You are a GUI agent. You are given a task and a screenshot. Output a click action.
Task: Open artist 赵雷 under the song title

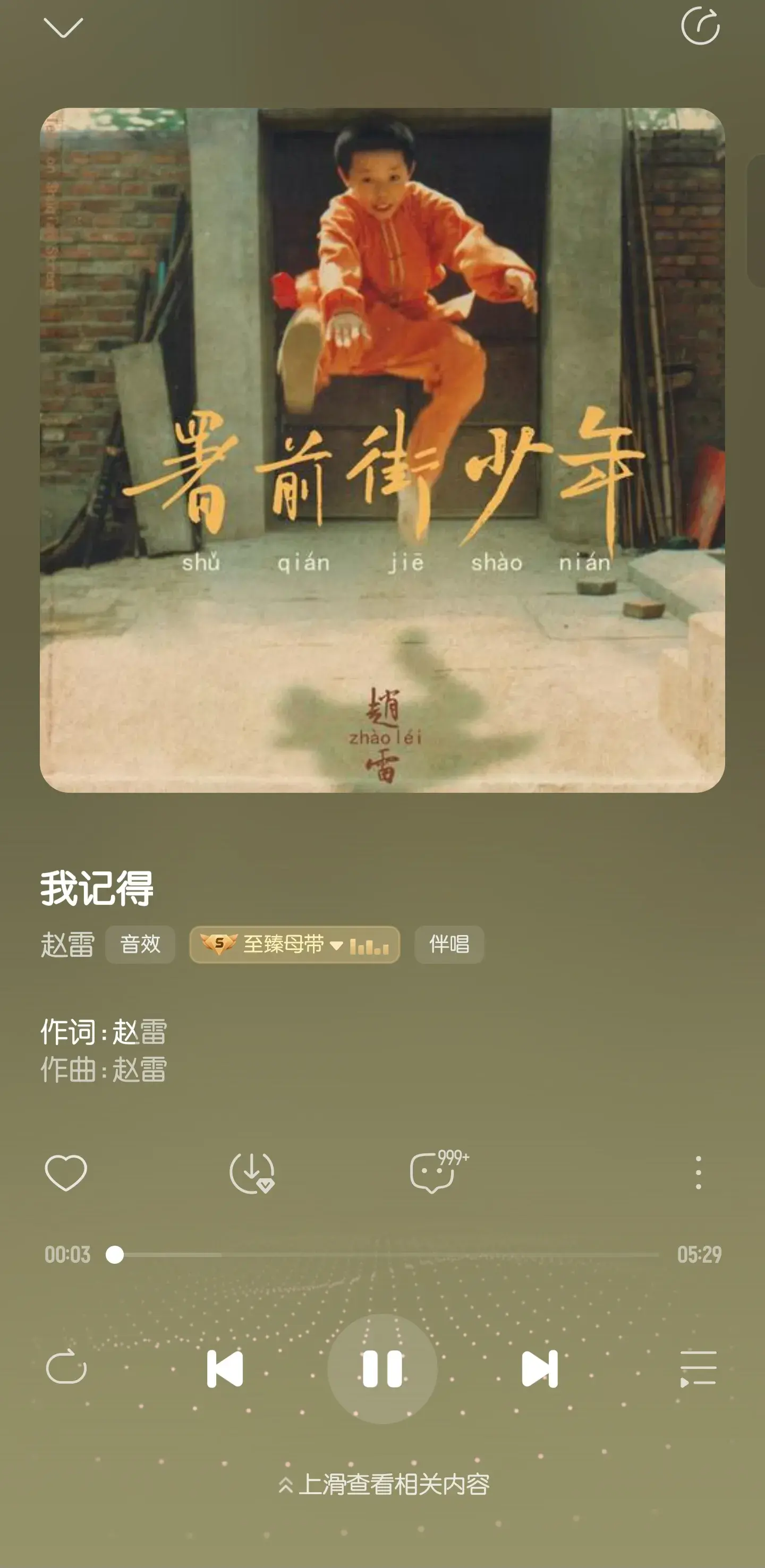67,944
